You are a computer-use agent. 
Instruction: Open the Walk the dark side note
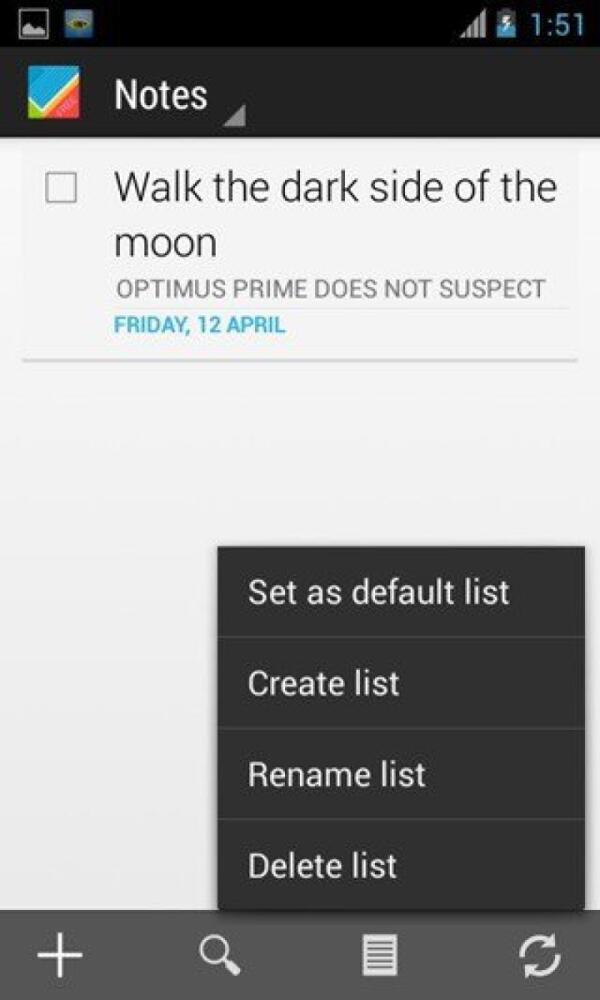coord(335,215)
